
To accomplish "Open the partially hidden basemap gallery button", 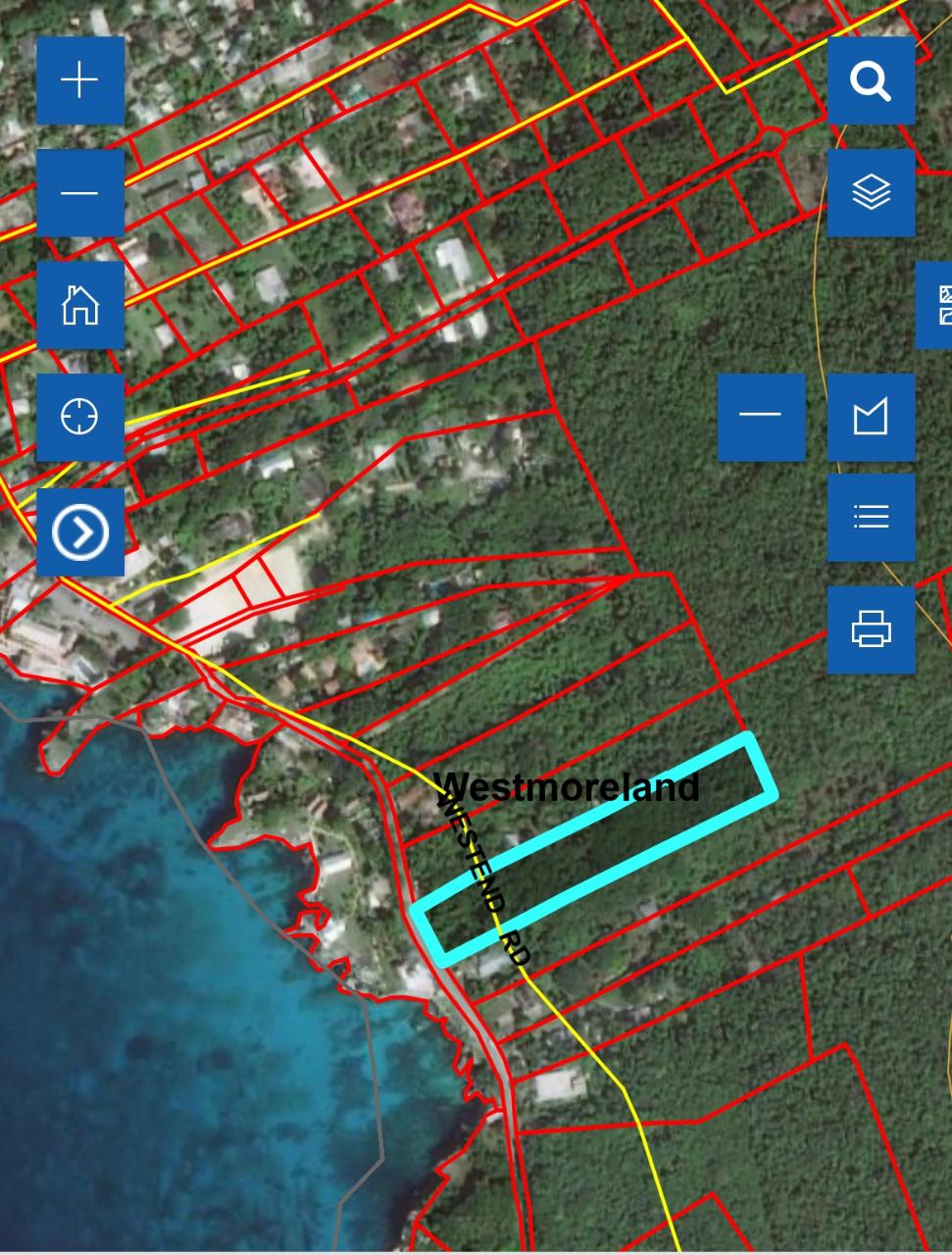I will tap(936, 305).
